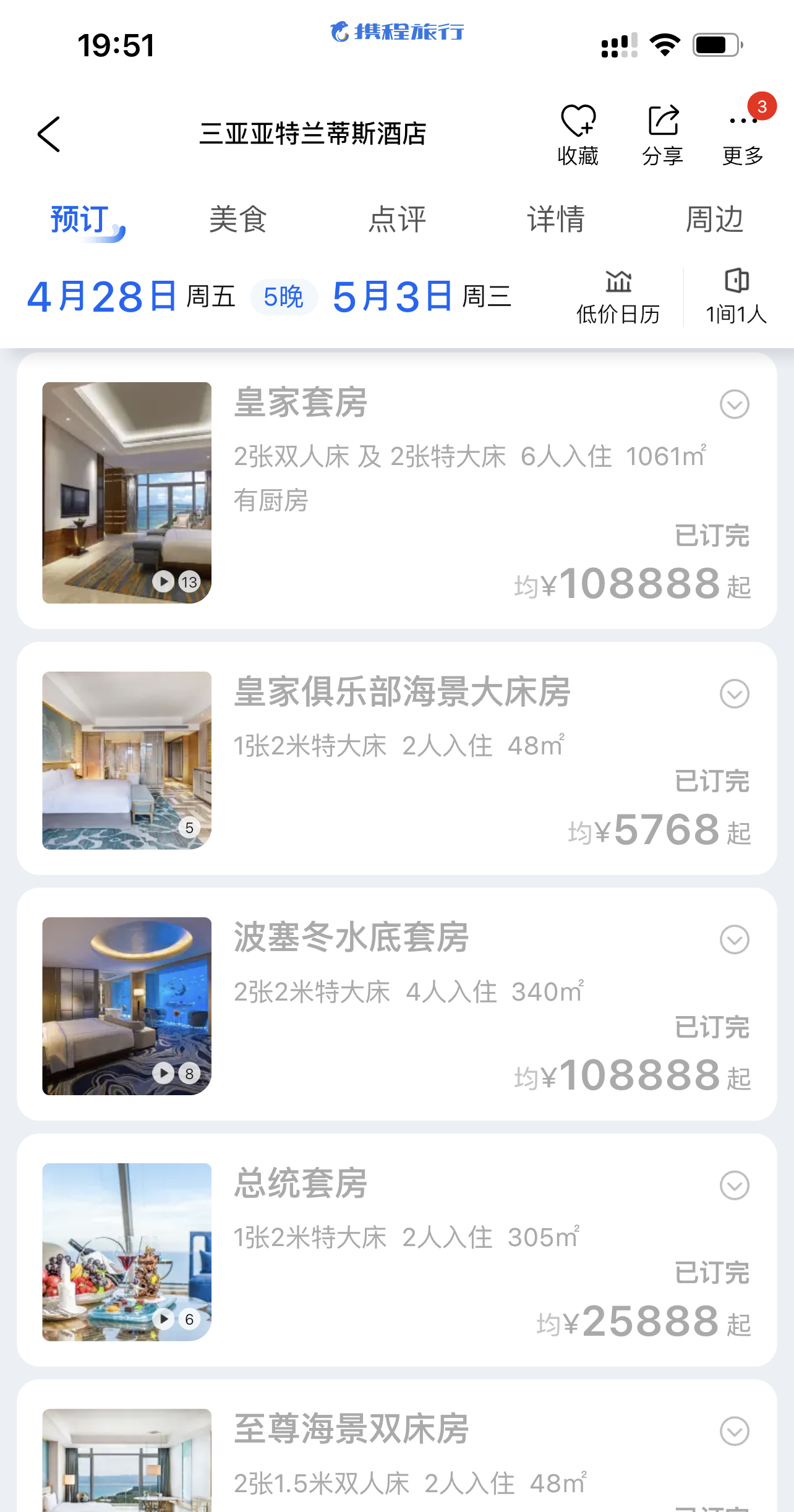
Task: Play the 波塞冬水底套房 room video
Action: click(164, 1074)
